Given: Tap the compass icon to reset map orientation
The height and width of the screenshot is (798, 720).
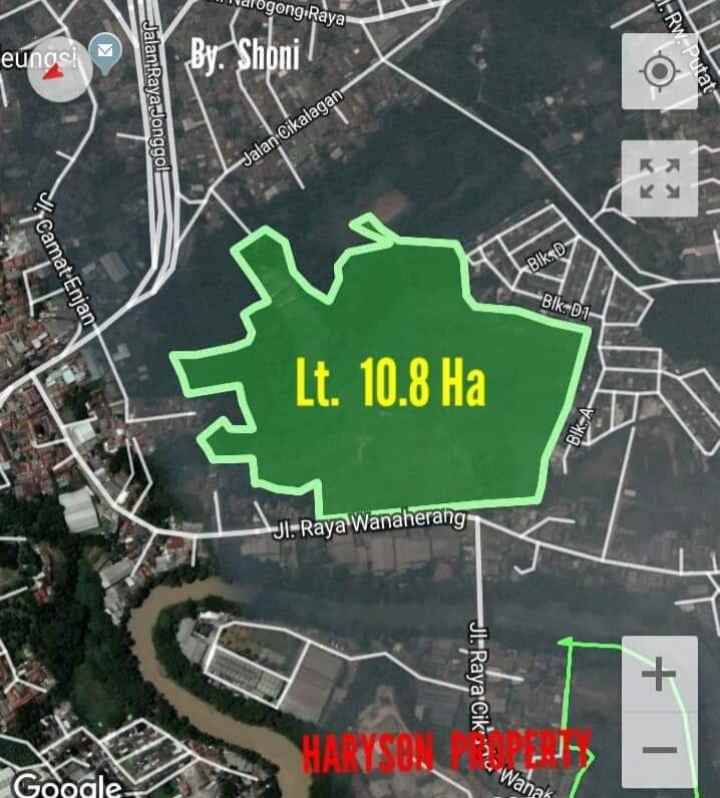Looking at the screenshot, I should click(x=60, y=68).
